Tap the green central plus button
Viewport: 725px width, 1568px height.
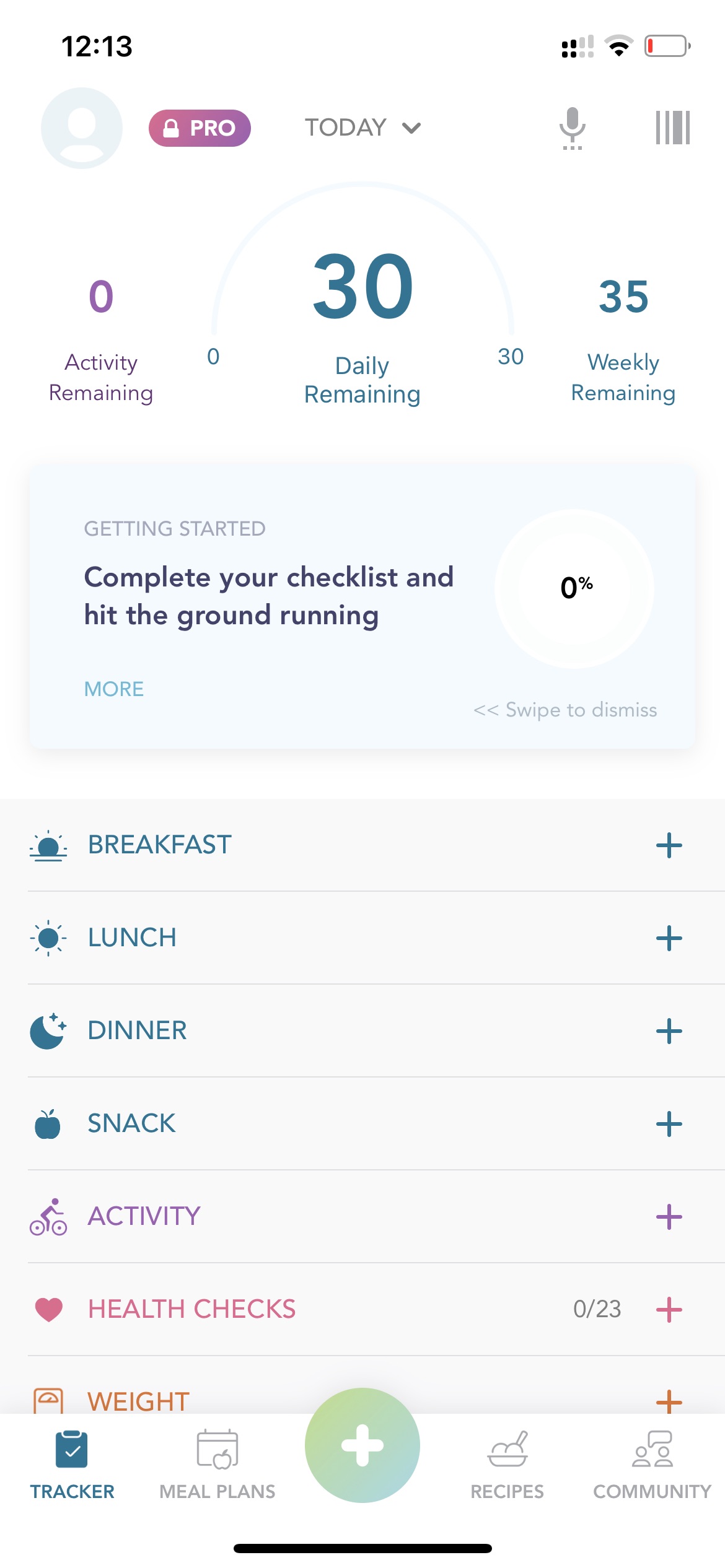362,1445
